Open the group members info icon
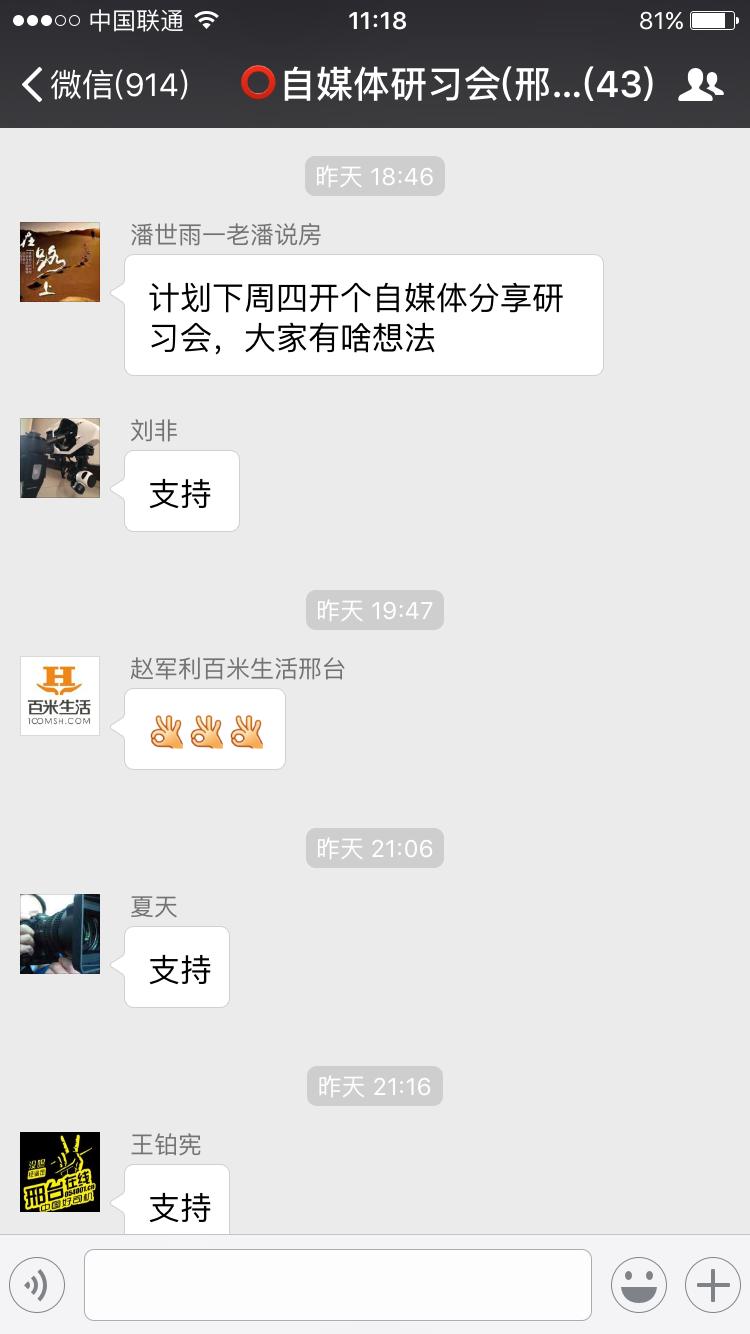The height and width of the screenshot is (1334, 750). 700,85
